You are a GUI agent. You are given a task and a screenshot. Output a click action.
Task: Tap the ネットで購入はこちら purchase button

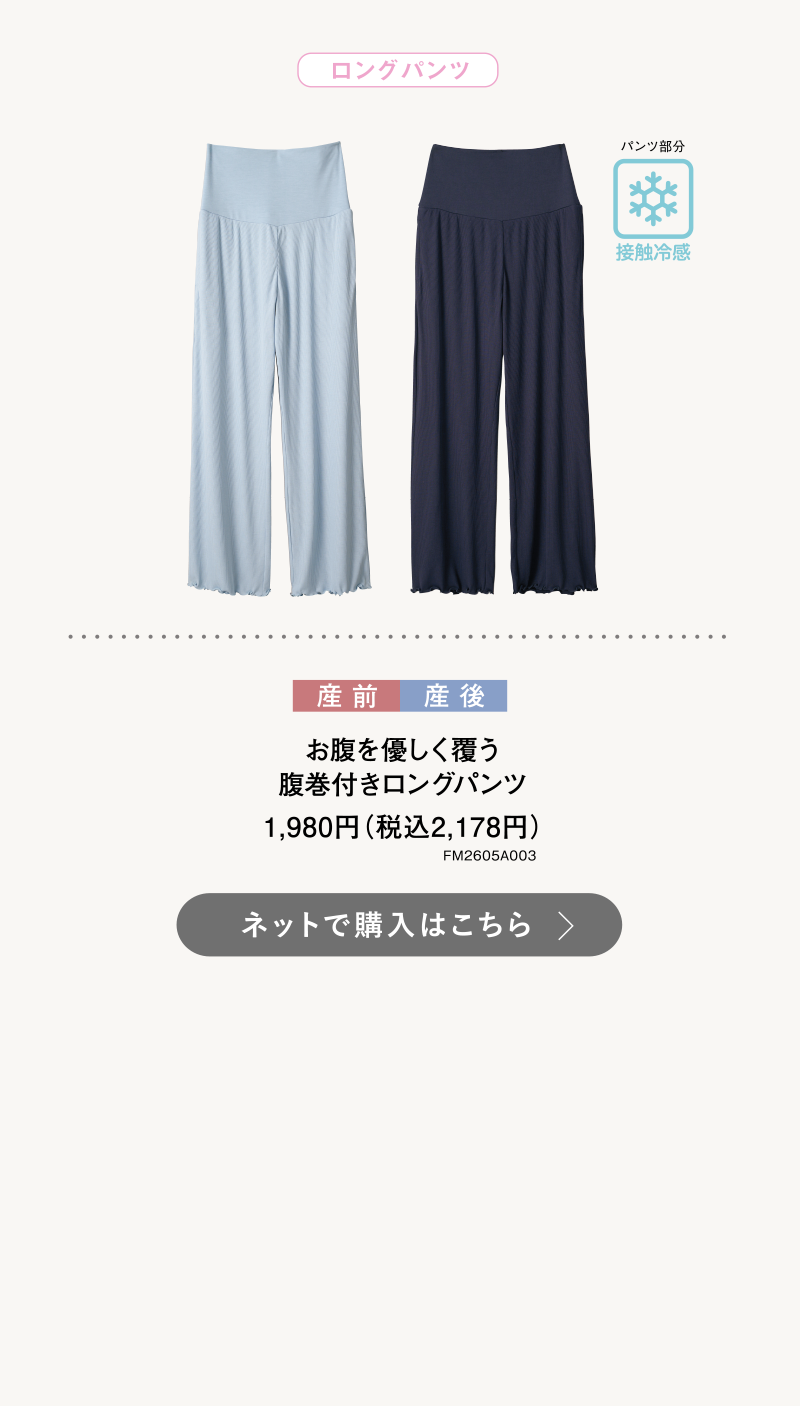tap(399, 925)
